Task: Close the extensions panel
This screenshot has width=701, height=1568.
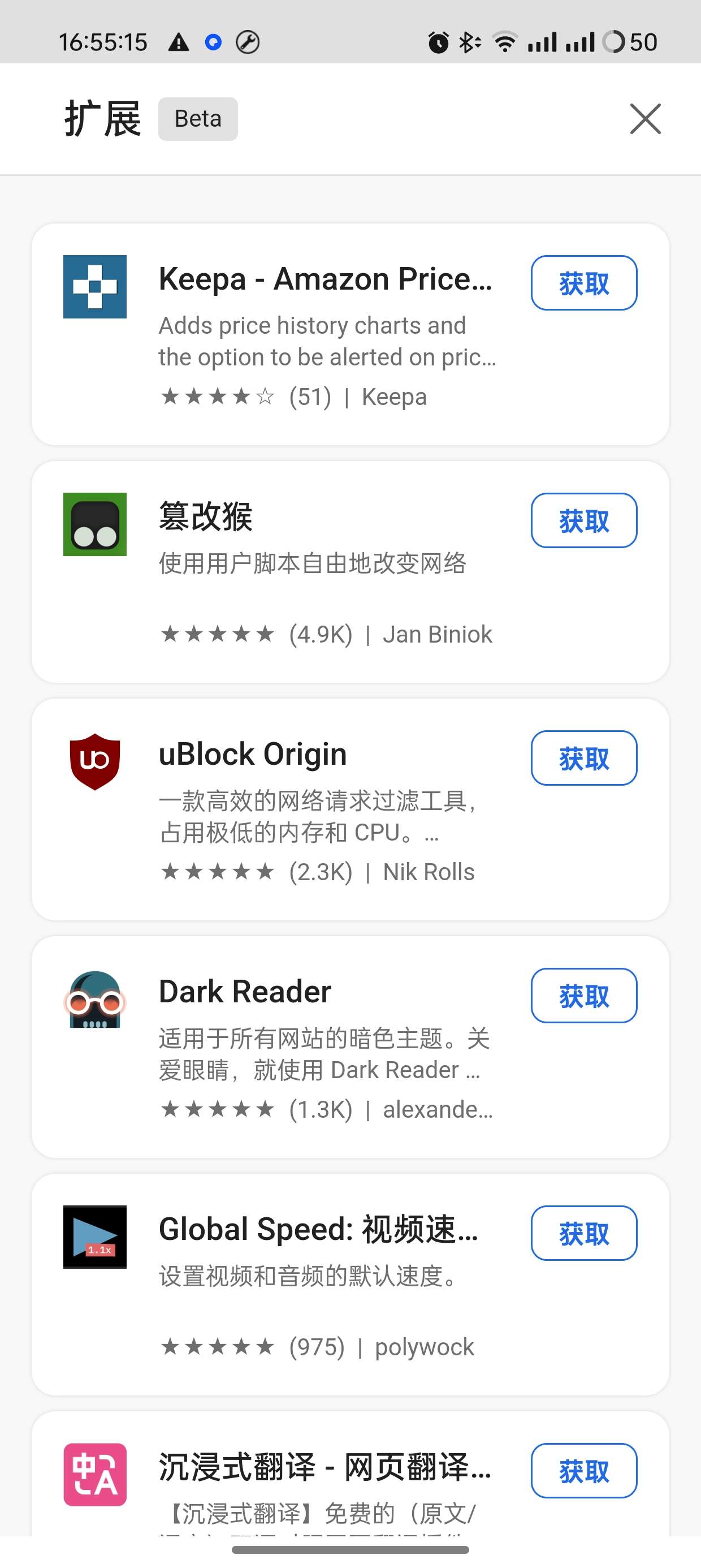Action: point(645,119)
